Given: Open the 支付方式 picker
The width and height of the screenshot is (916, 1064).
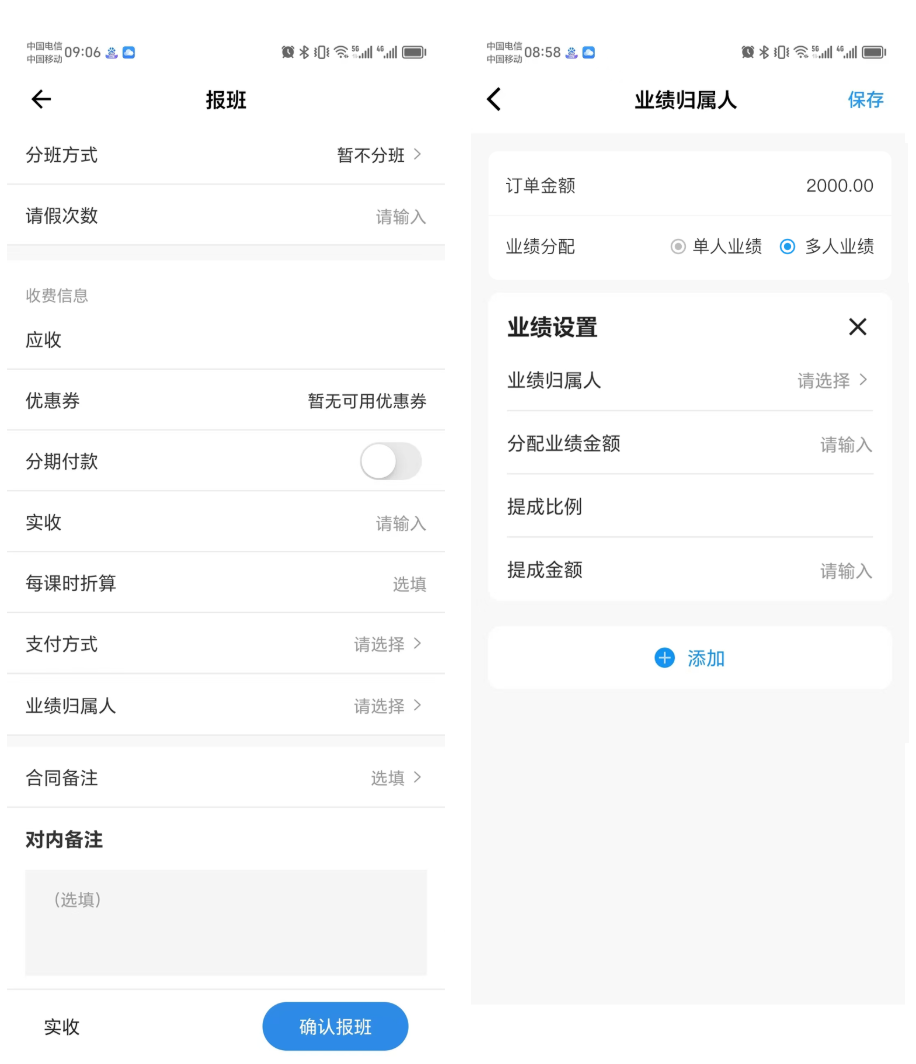Looking at the screenshot, I should 387,645.
